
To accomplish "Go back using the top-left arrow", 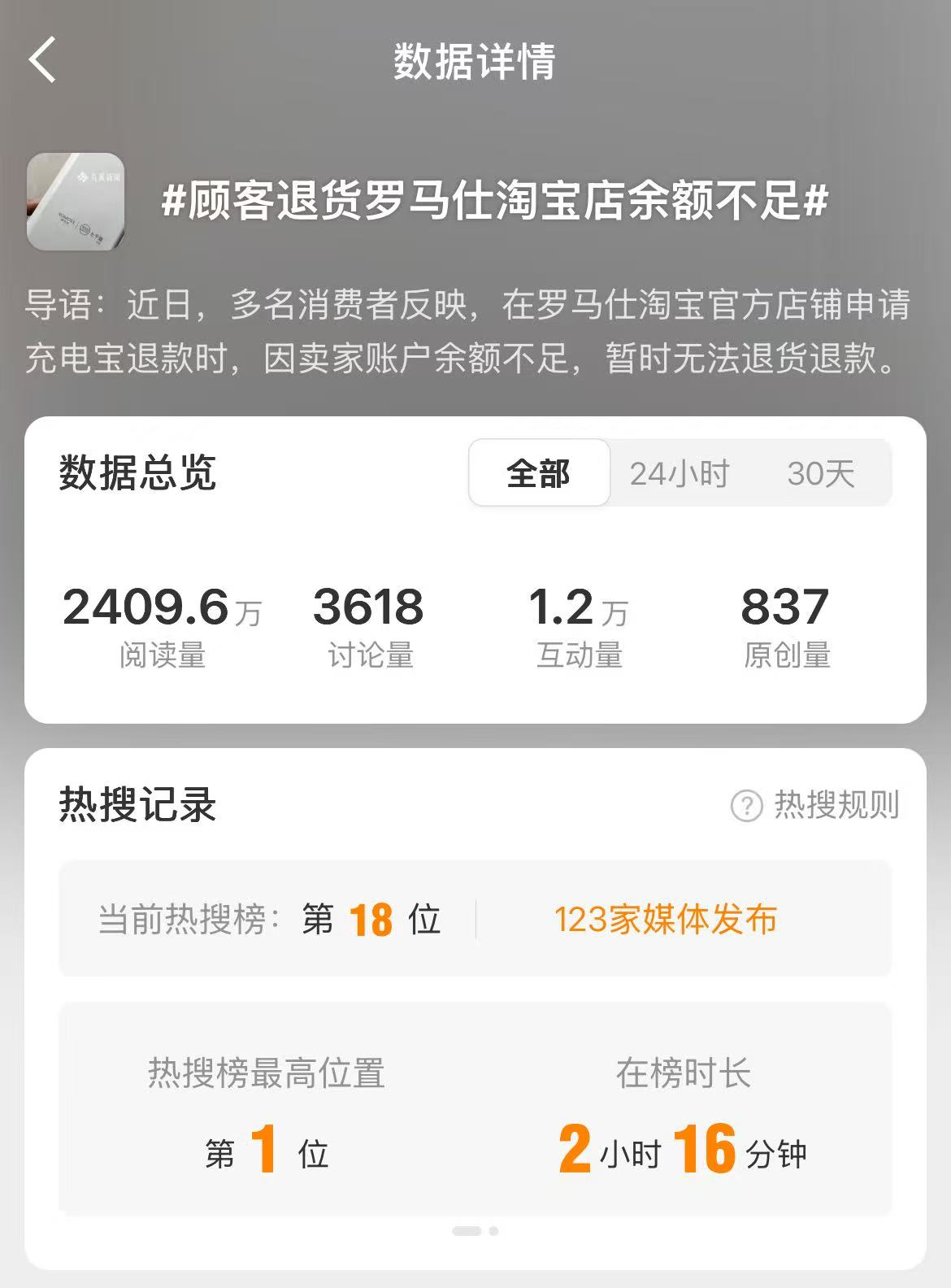I will 43,60.
